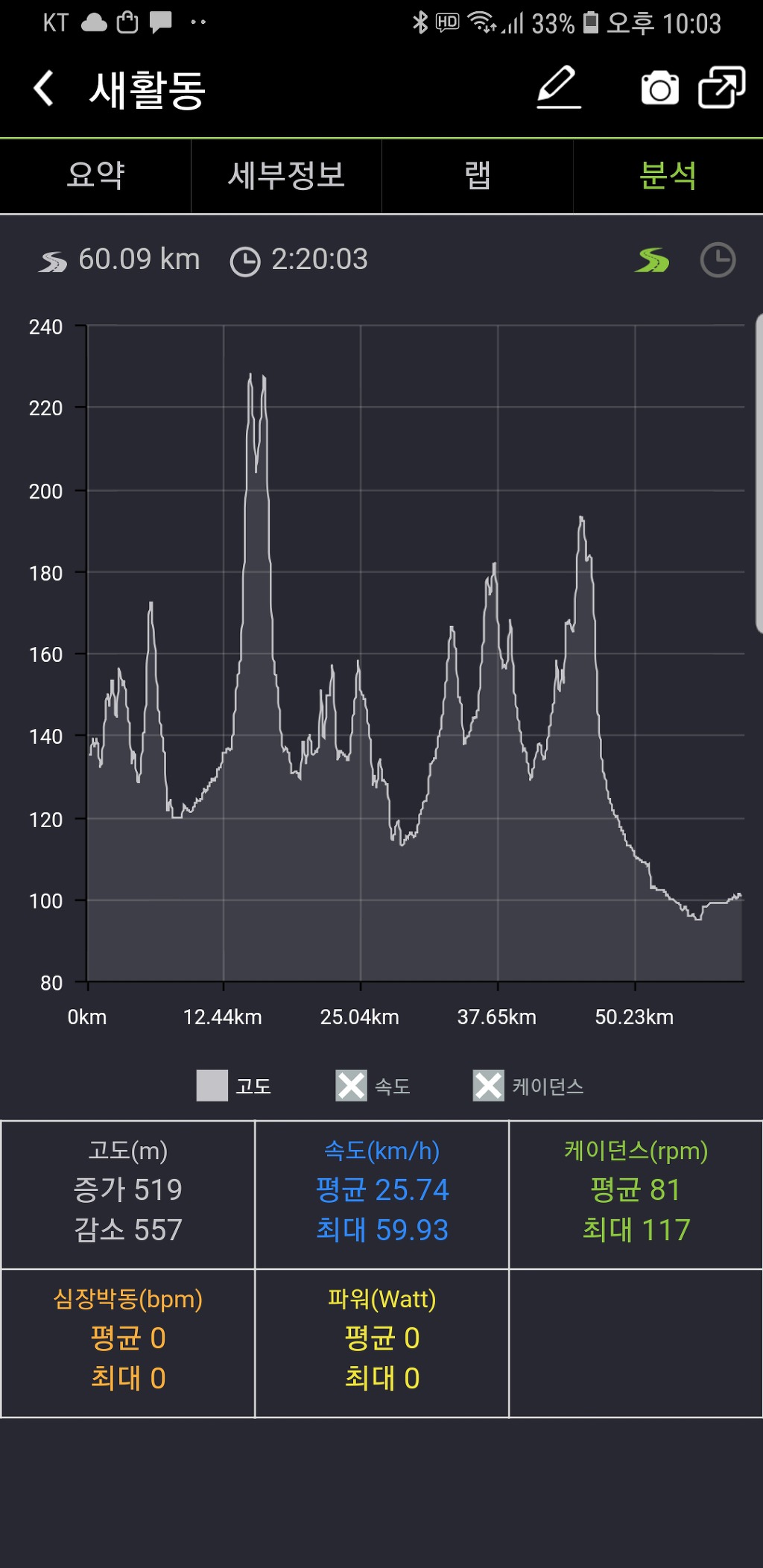Viewport: 763px width, 1568px height.
Task: Select the 랩 tab
Action: 477,176
